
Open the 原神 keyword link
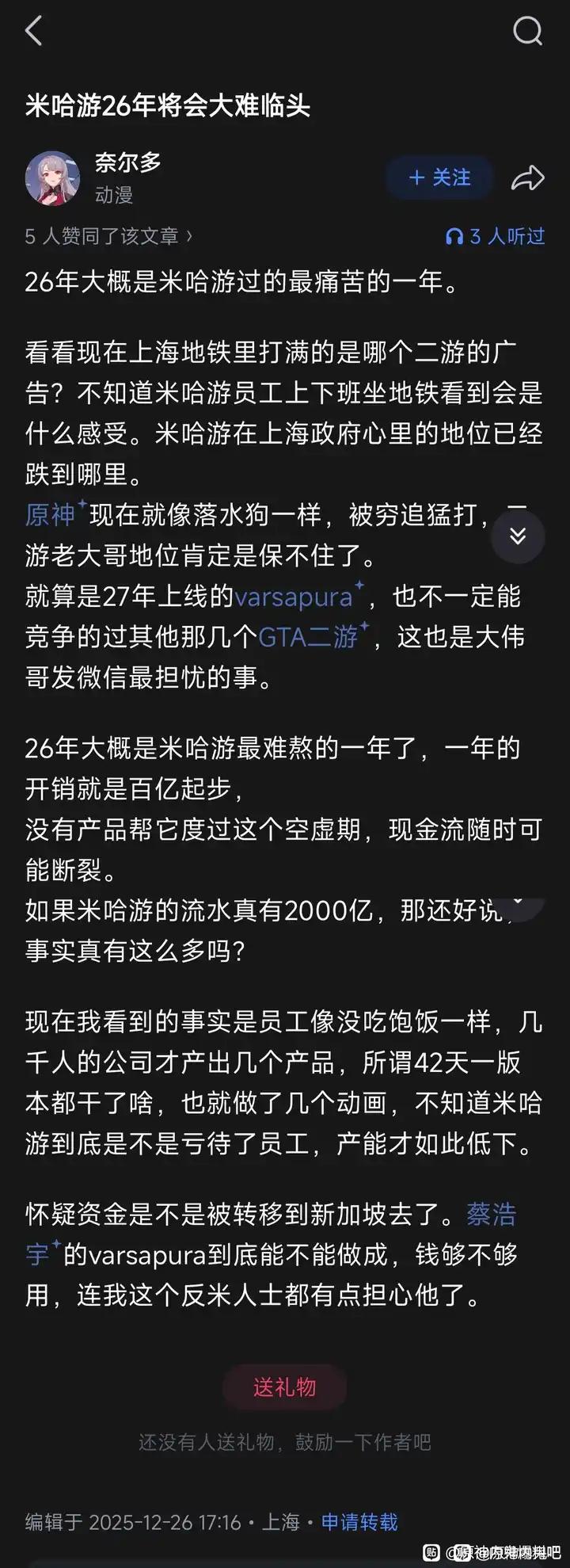51,515
